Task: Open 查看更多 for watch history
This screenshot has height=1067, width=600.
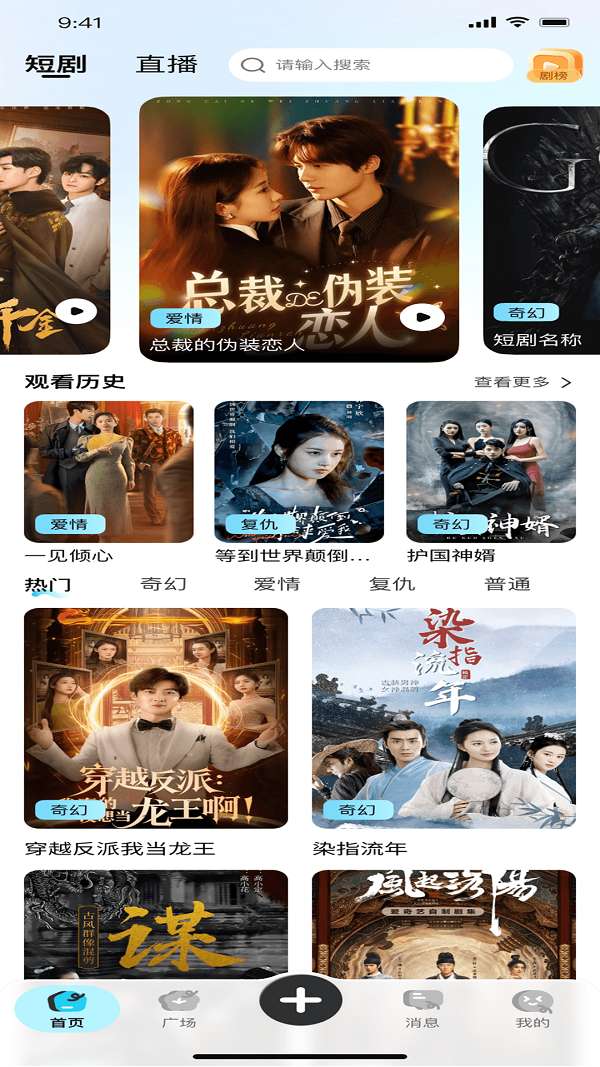Action: pos(522,382)
